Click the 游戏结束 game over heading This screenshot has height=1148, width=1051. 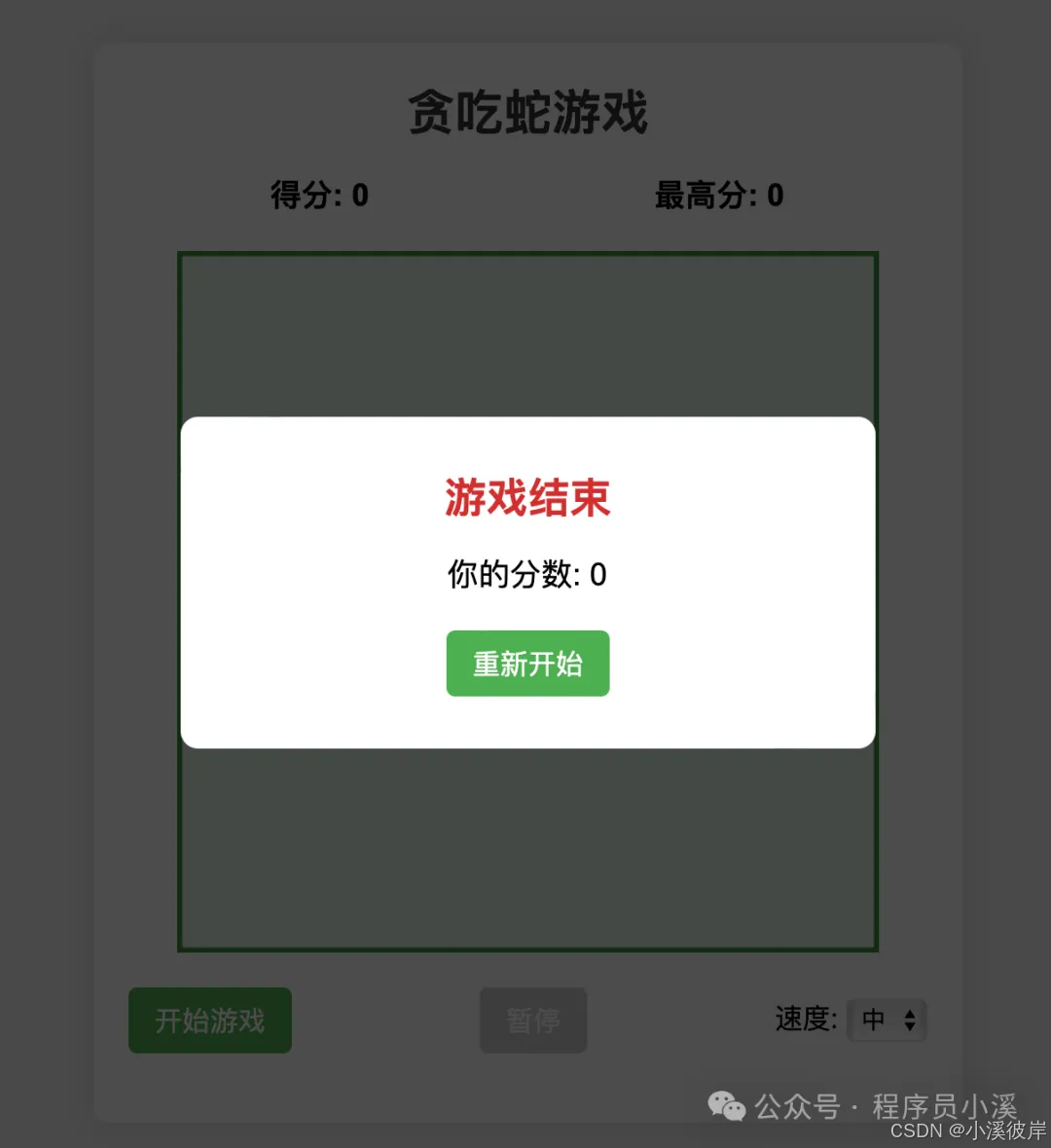coord(526,497)
